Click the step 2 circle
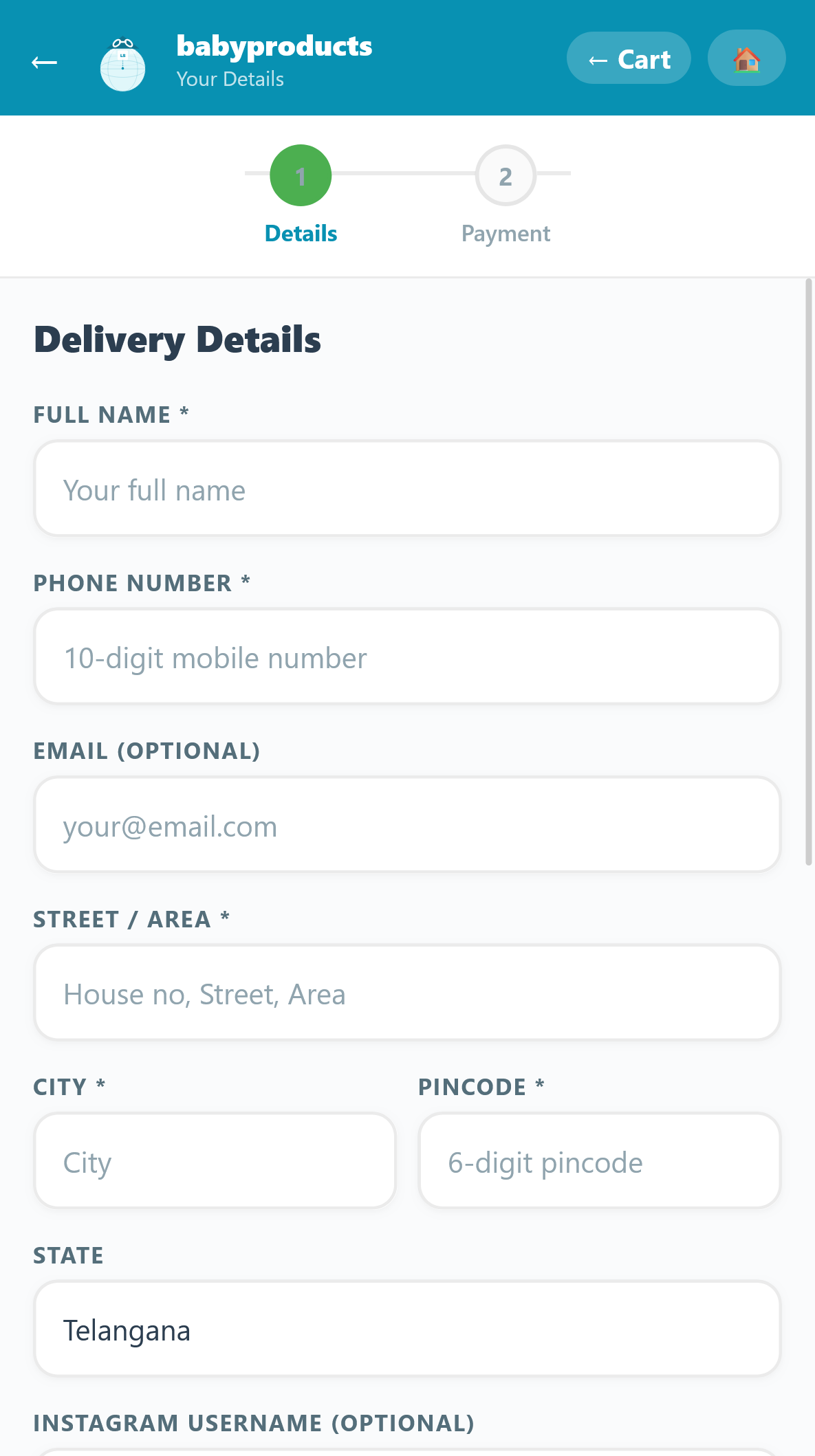Screen dimensions: 815x1456 (x=506, y=175)
